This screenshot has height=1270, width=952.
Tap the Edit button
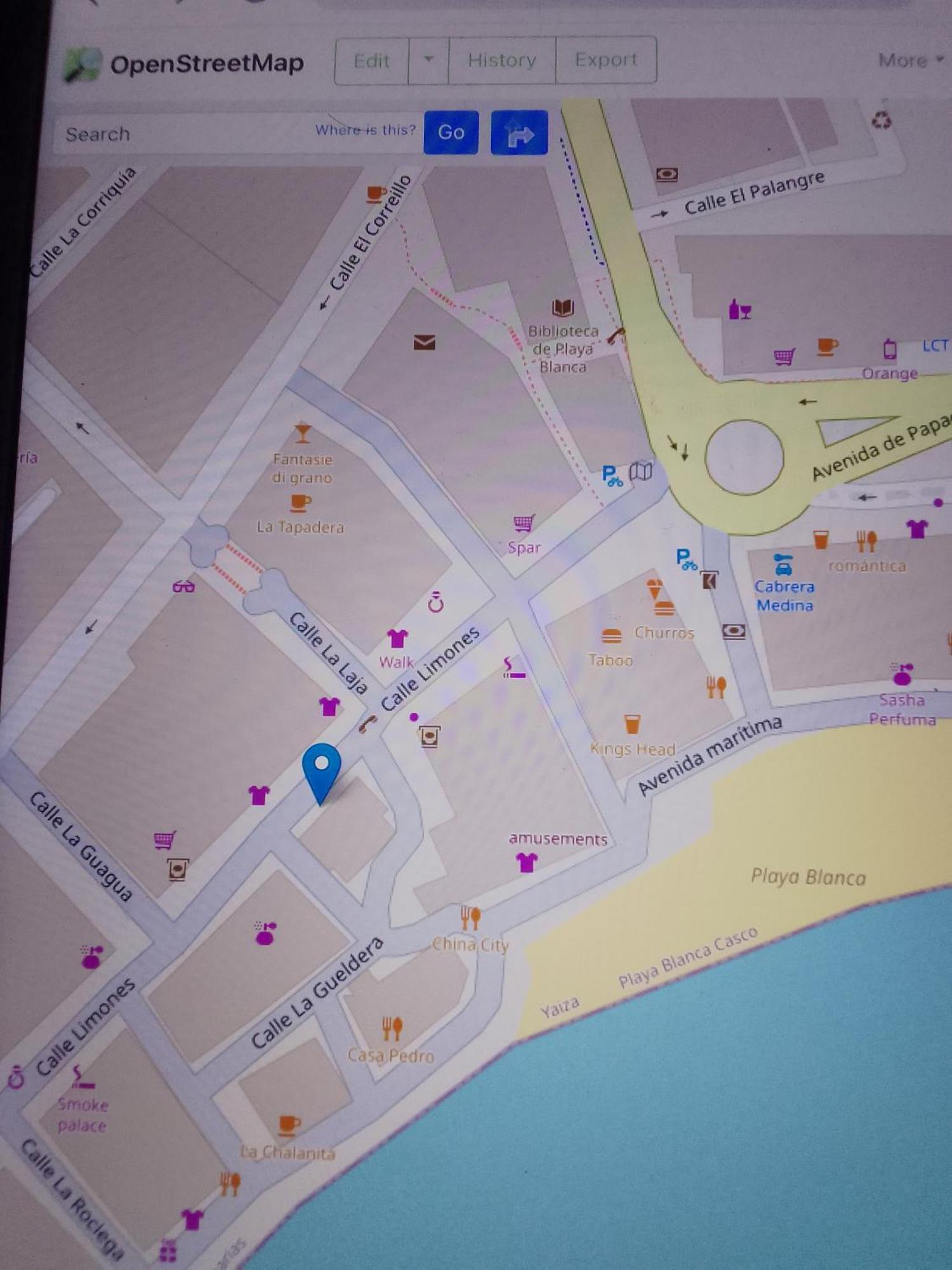(371, 61)
